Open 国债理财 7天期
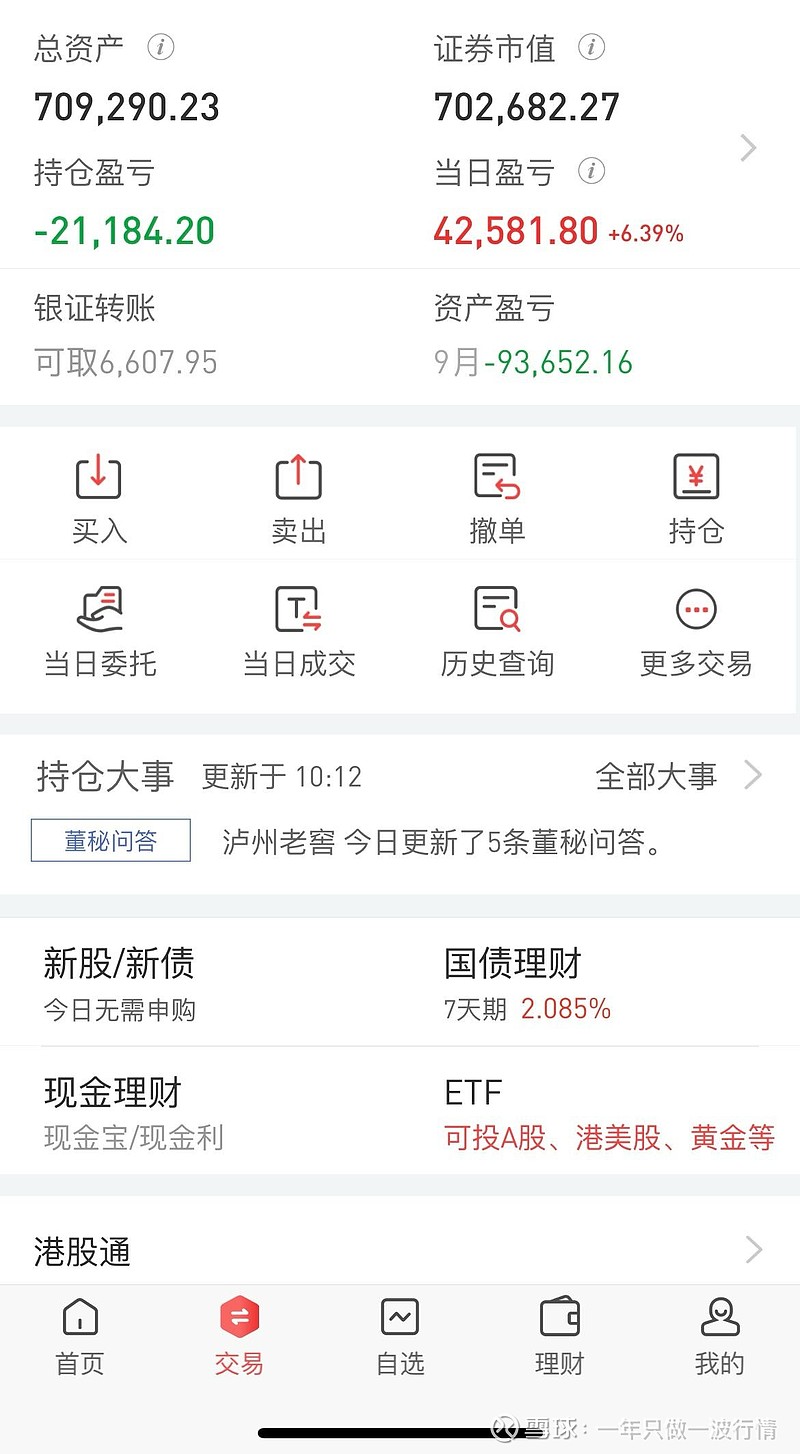Image resolution: width=800 pixels, height=1454 pixels. tap(527, 982)
